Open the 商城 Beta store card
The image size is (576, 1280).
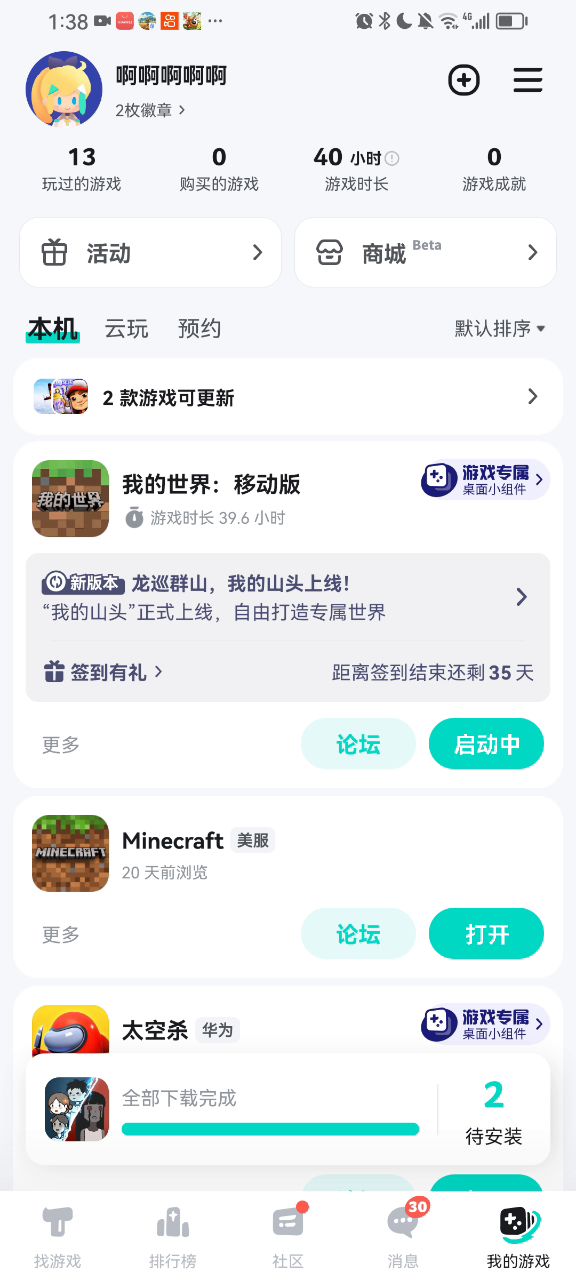click(x=425, y=253)
